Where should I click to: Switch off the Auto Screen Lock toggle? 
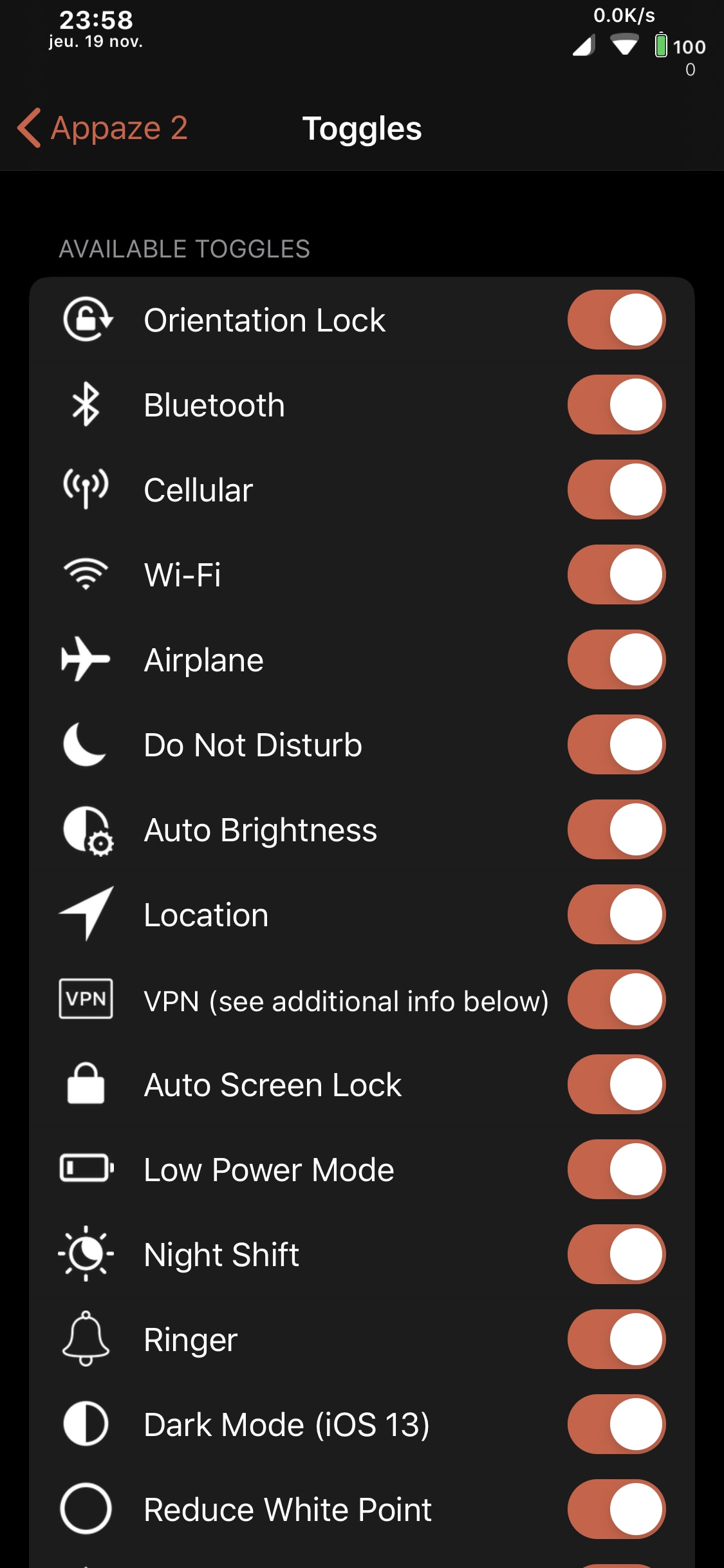pyautogui.click(x=617, y=1085)
